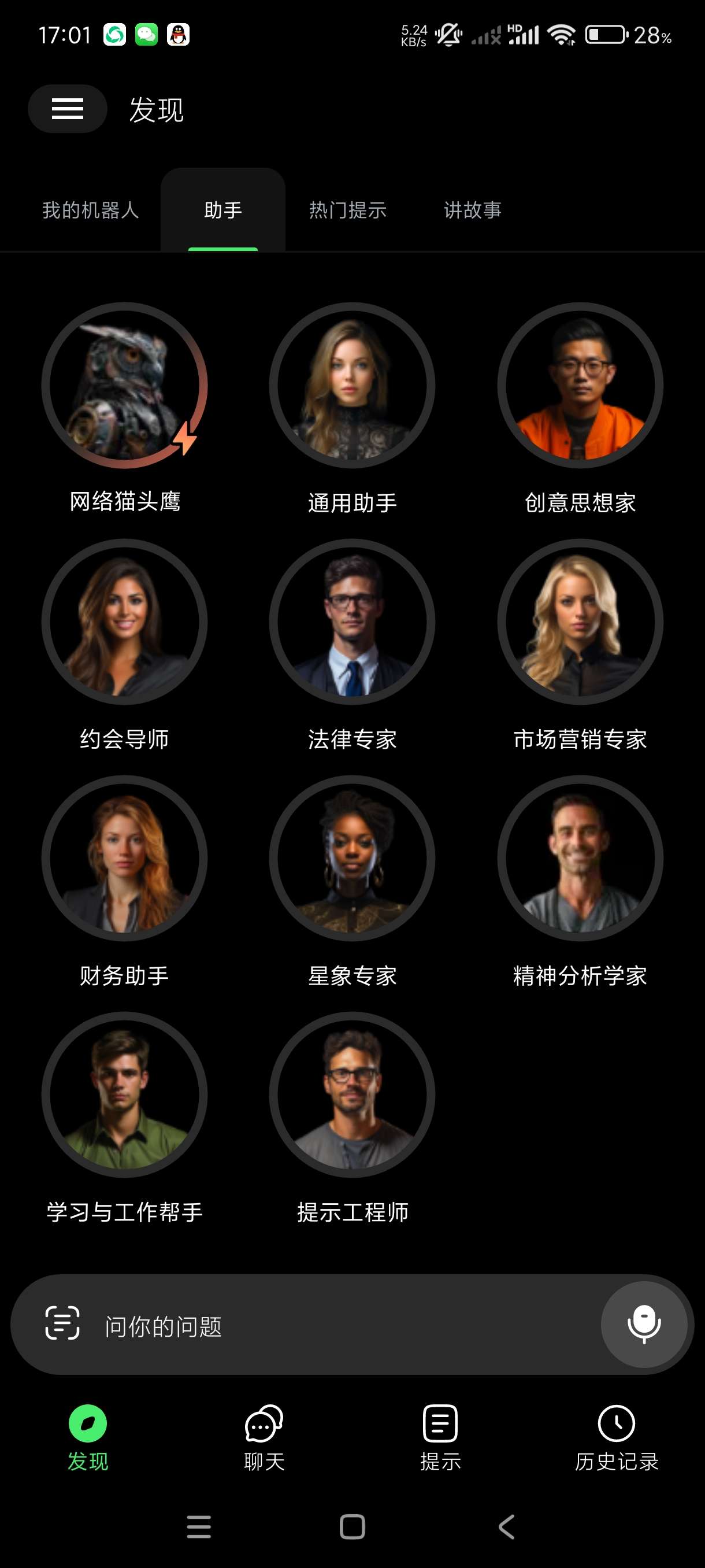Screen dimensions: 705x1568
Task: Switch to the 热门提示 tab
Action: coord(347,210)
